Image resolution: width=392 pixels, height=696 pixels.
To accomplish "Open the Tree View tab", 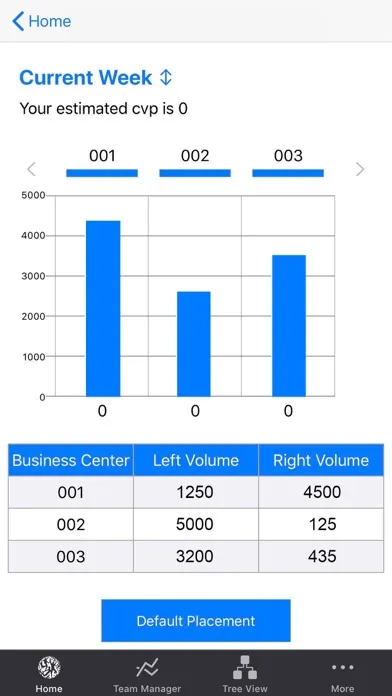I will [245, 674].
